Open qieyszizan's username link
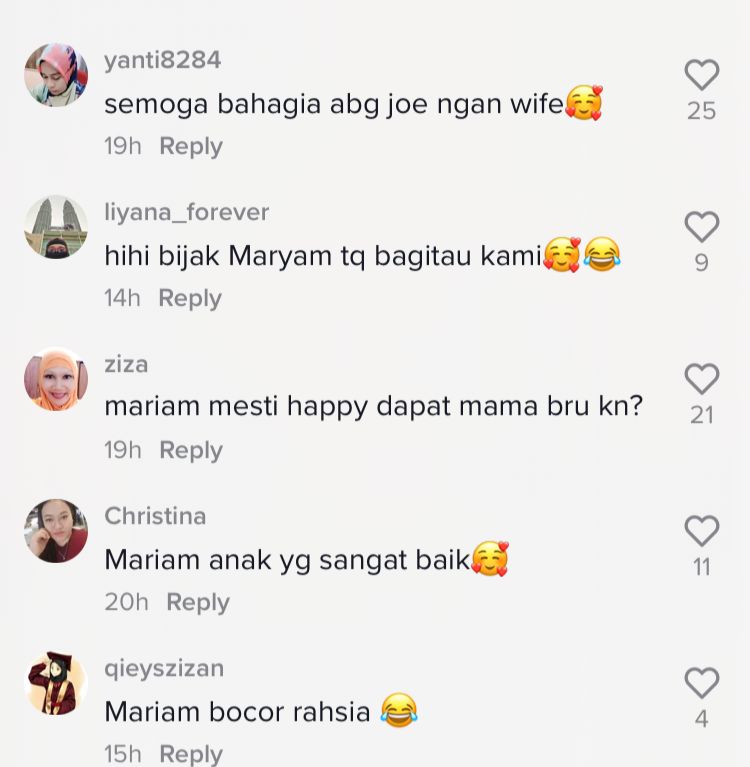The width and height of the screenshot is (750, 767). [164, 668]
